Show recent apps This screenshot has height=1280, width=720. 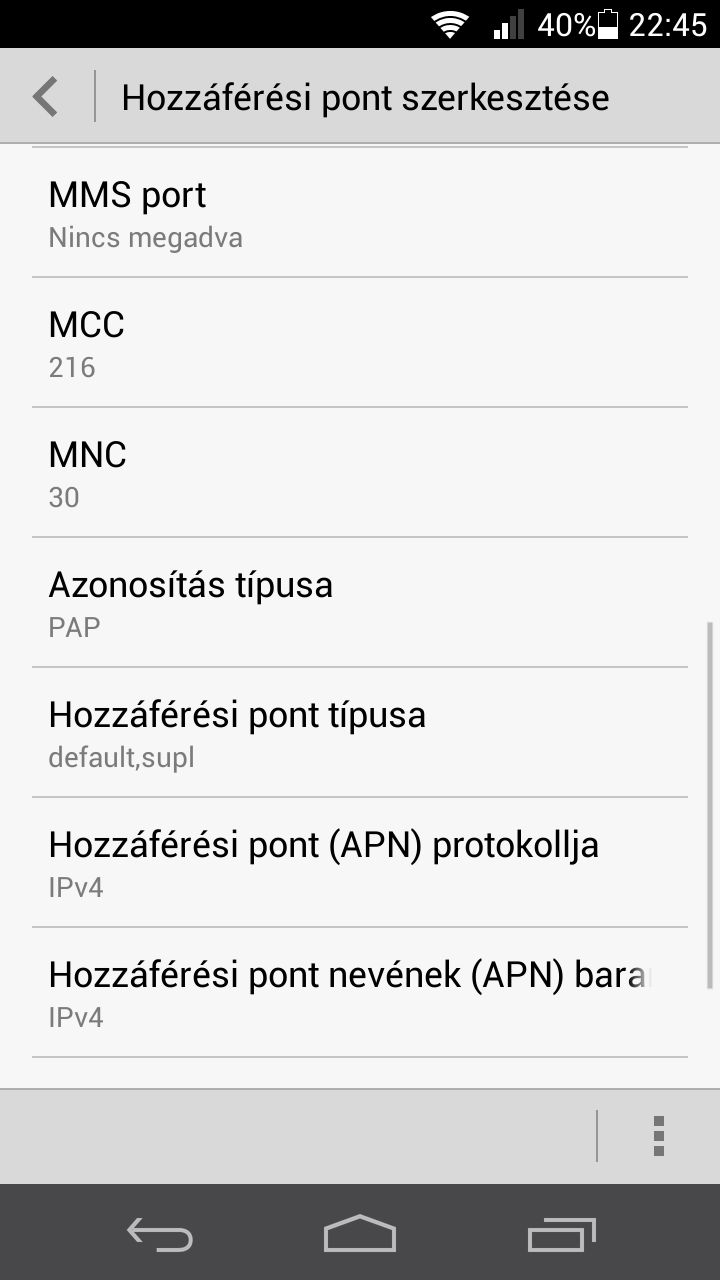coord(561,1234)
